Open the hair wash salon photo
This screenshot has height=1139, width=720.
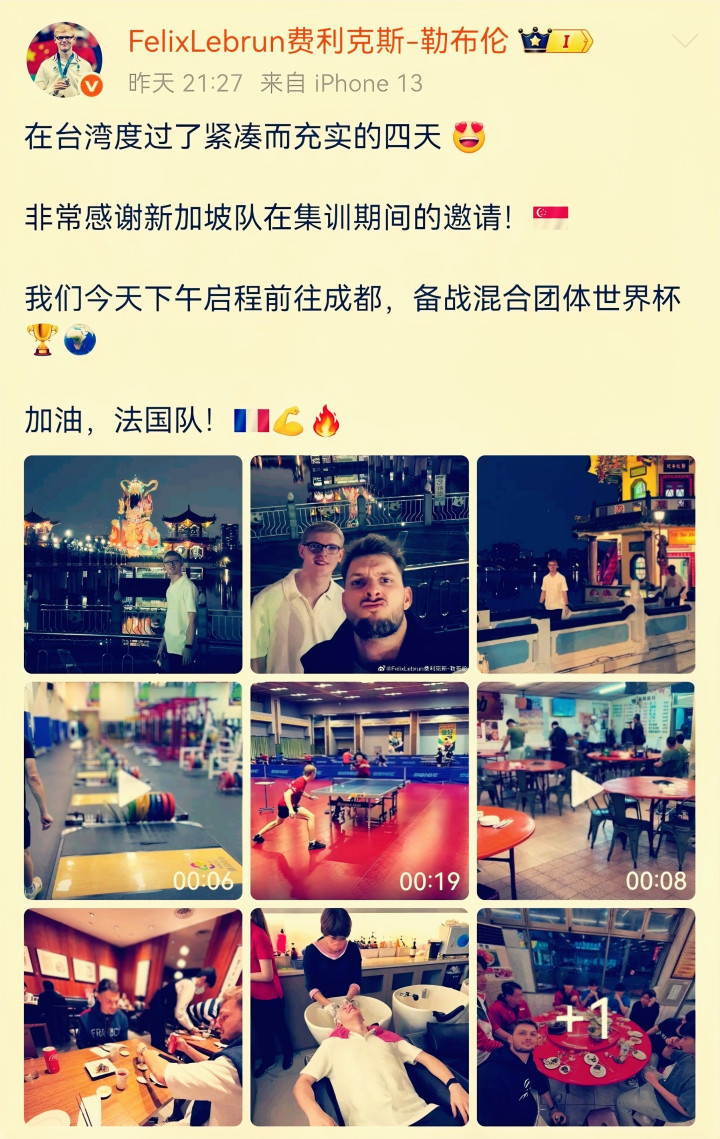[359, 1017]
